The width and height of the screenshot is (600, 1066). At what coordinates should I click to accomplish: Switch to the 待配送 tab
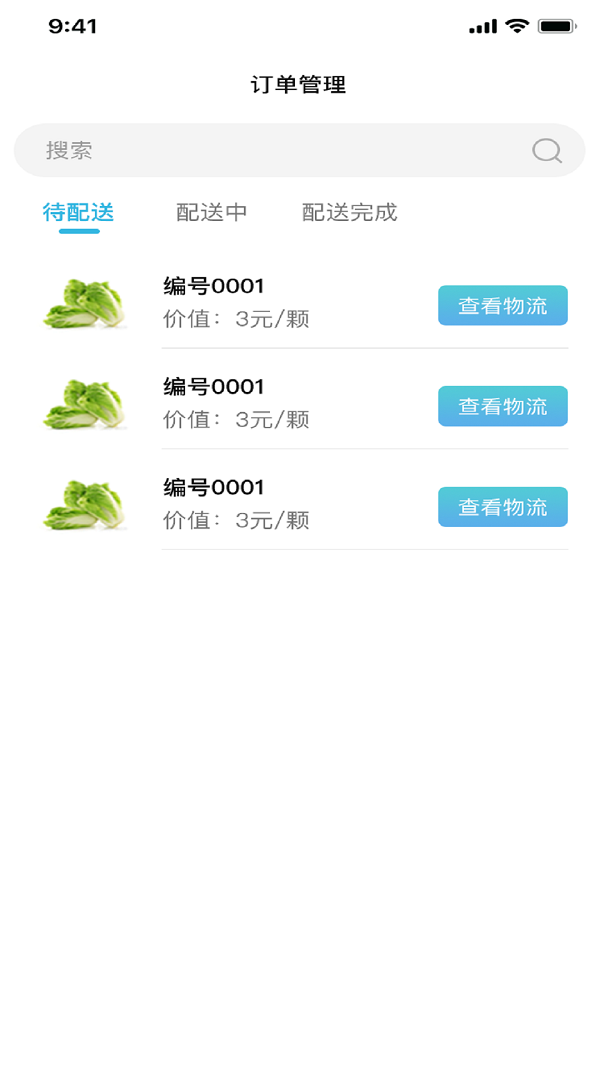point(78,212)
